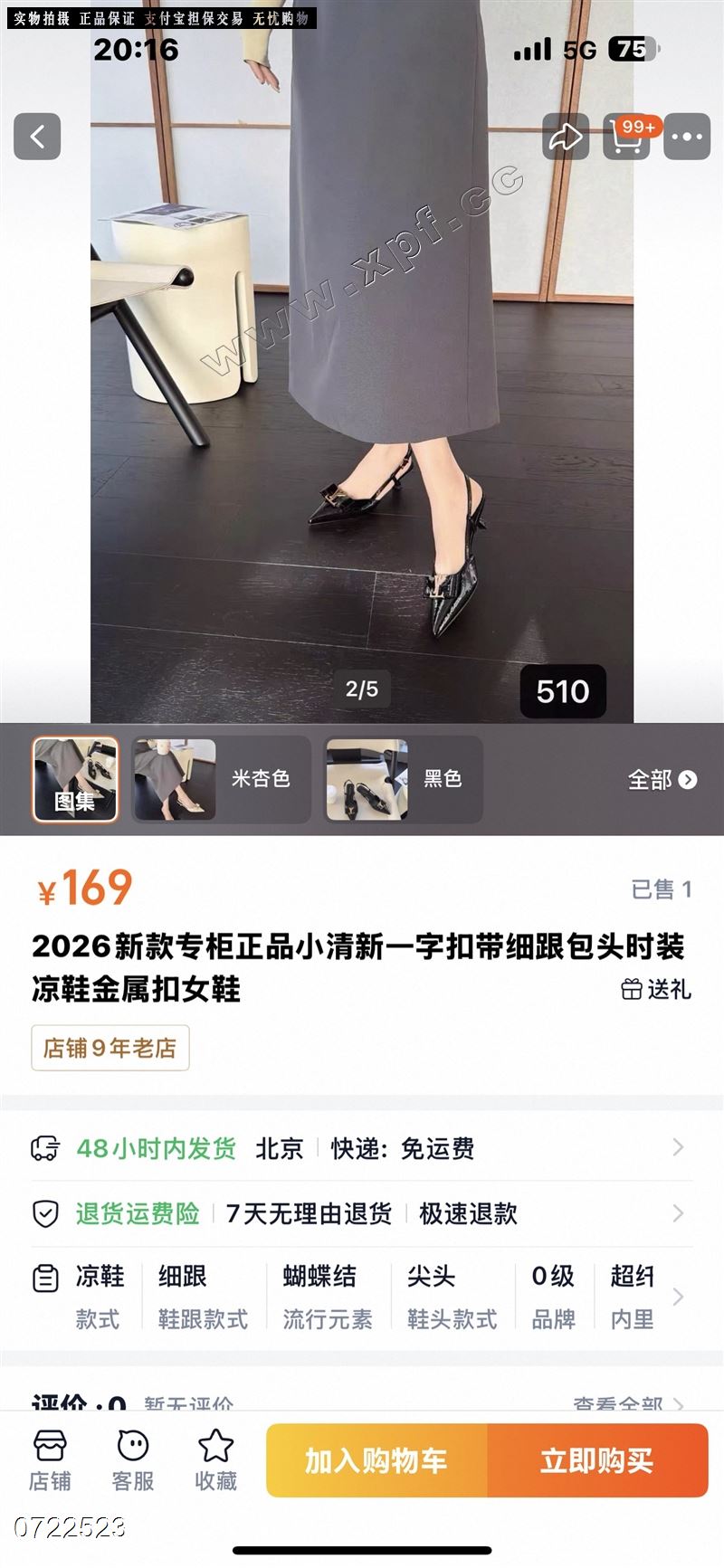Click the 图集 gallery thumbnail
The image size is (724, 1568).
click(x=76, y=780)
